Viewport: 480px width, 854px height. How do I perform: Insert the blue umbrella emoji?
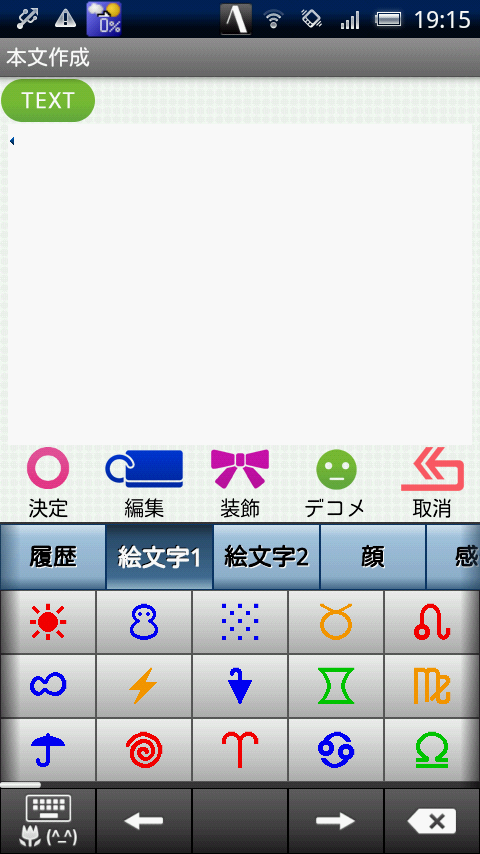[x=48, y=749]
